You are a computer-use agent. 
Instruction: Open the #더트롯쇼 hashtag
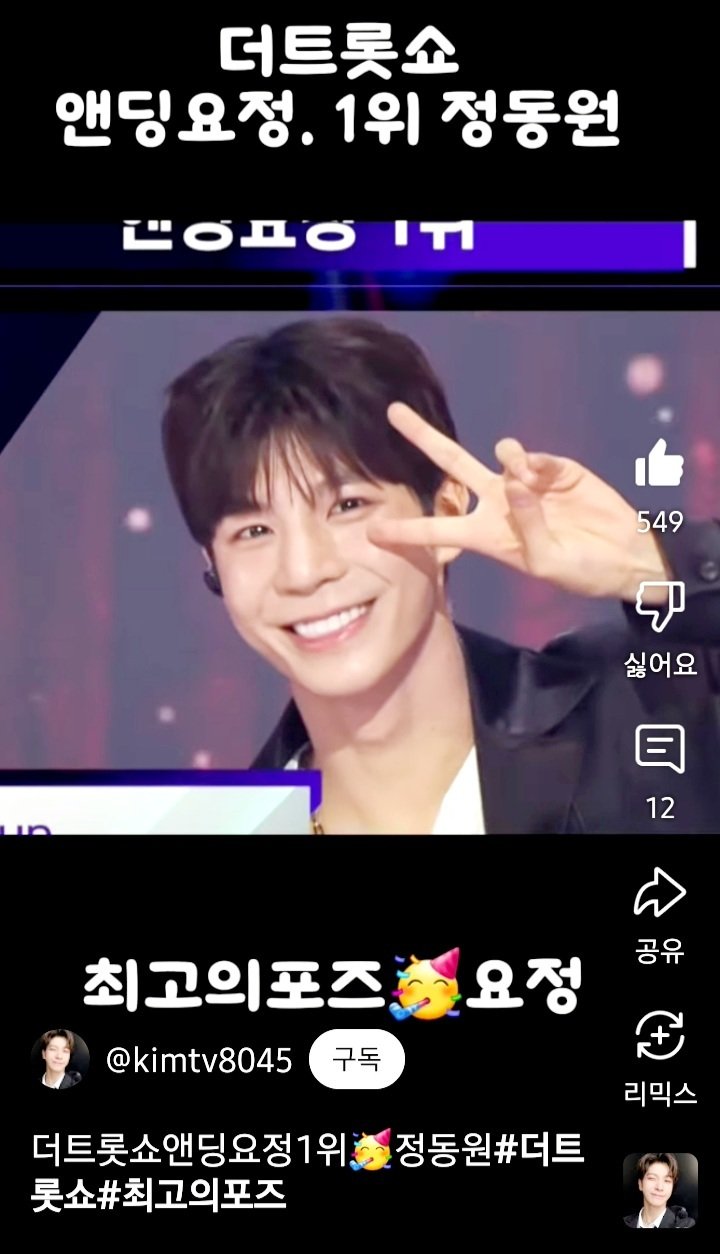(540, 1149)
